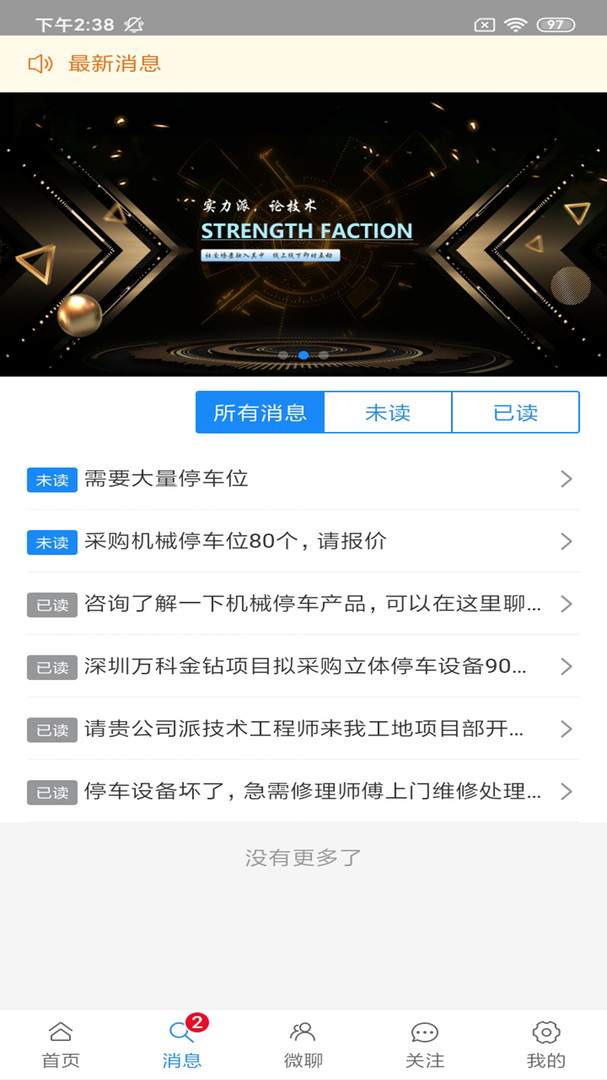Open message 停车设备坏了，急需修理师傅
This screenshot has height=1080, width=607.
click(x=302, y=791)
